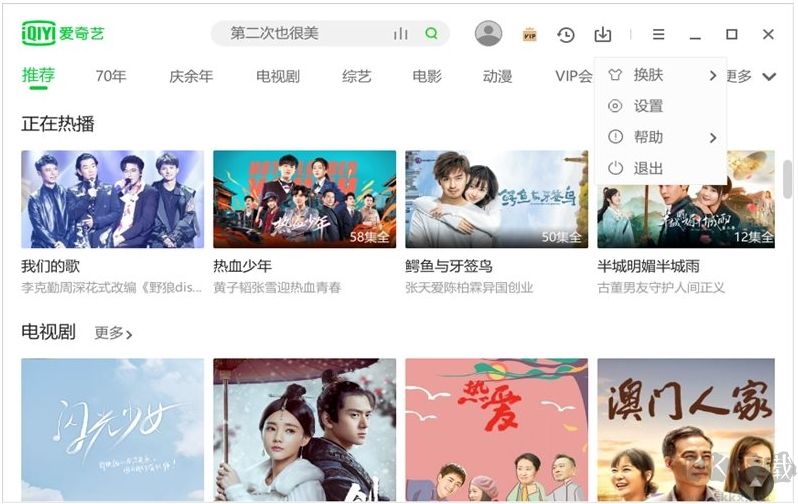This screenshot has width=798, height=504.
Task: Open the 鳄鱼与牙签鸟 card
Action: (496, 199)
